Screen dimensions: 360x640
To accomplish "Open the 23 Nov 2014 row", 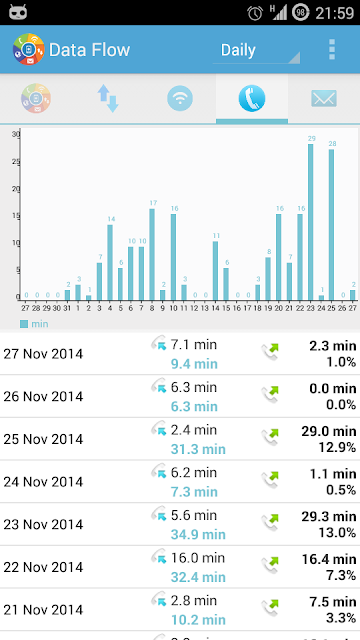I will (180, 524).
